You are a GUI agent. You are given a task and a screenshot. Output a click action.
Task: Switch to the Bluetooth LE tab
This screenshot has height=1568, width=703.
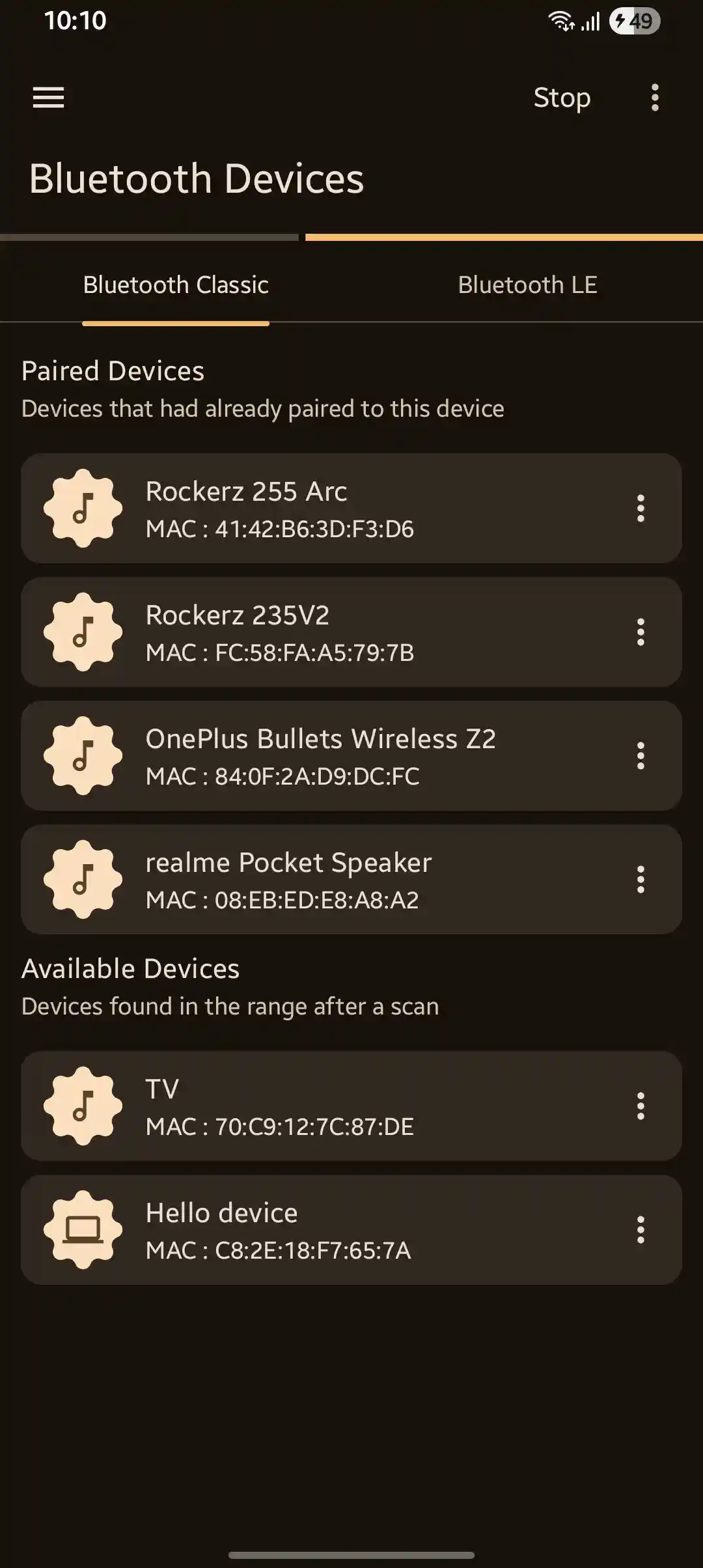(527, 285)
